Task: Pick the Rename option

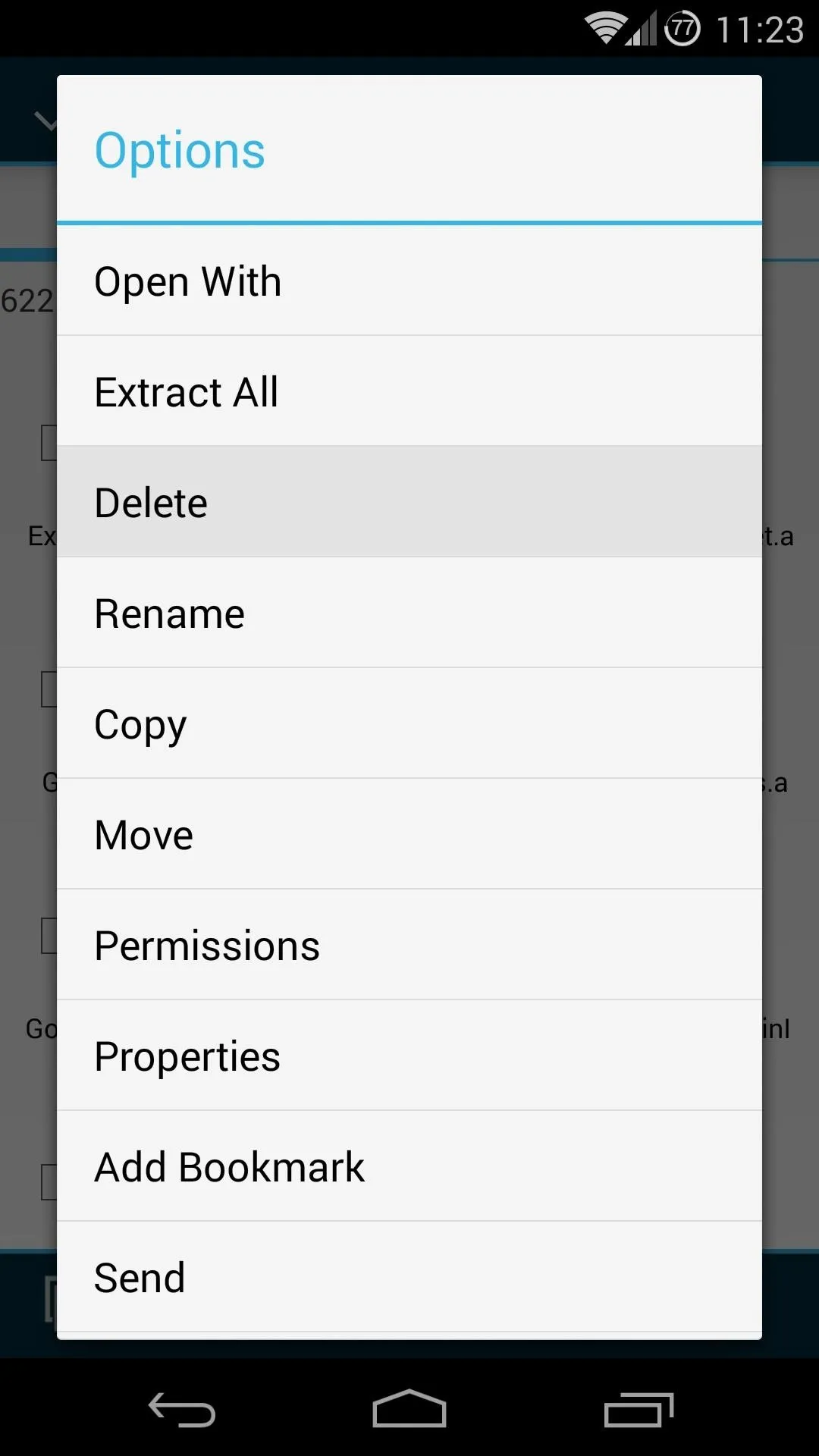Action: [x=409, y=613]
